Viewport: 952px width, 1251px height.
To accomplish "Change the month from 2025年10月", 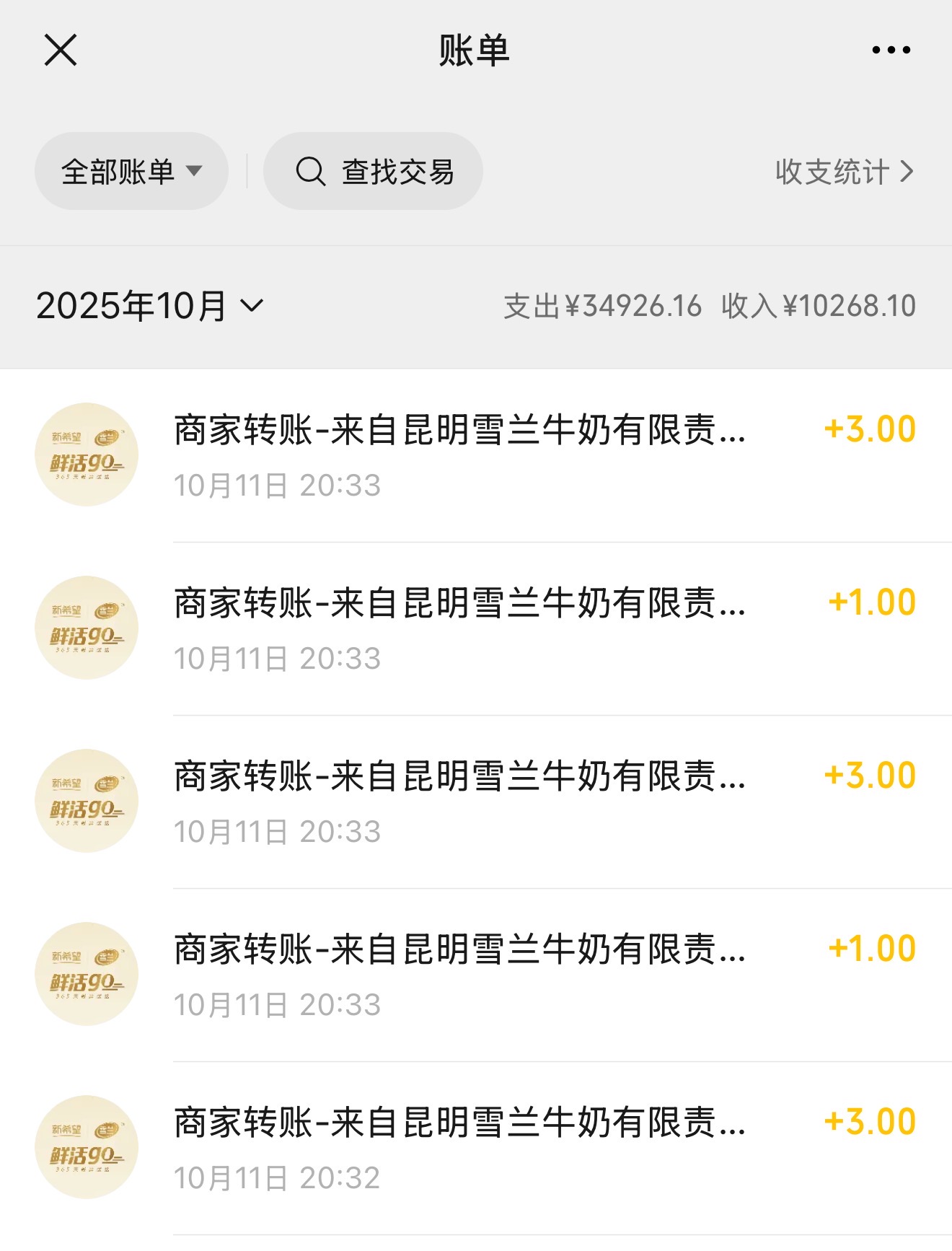I will point(150,306).
